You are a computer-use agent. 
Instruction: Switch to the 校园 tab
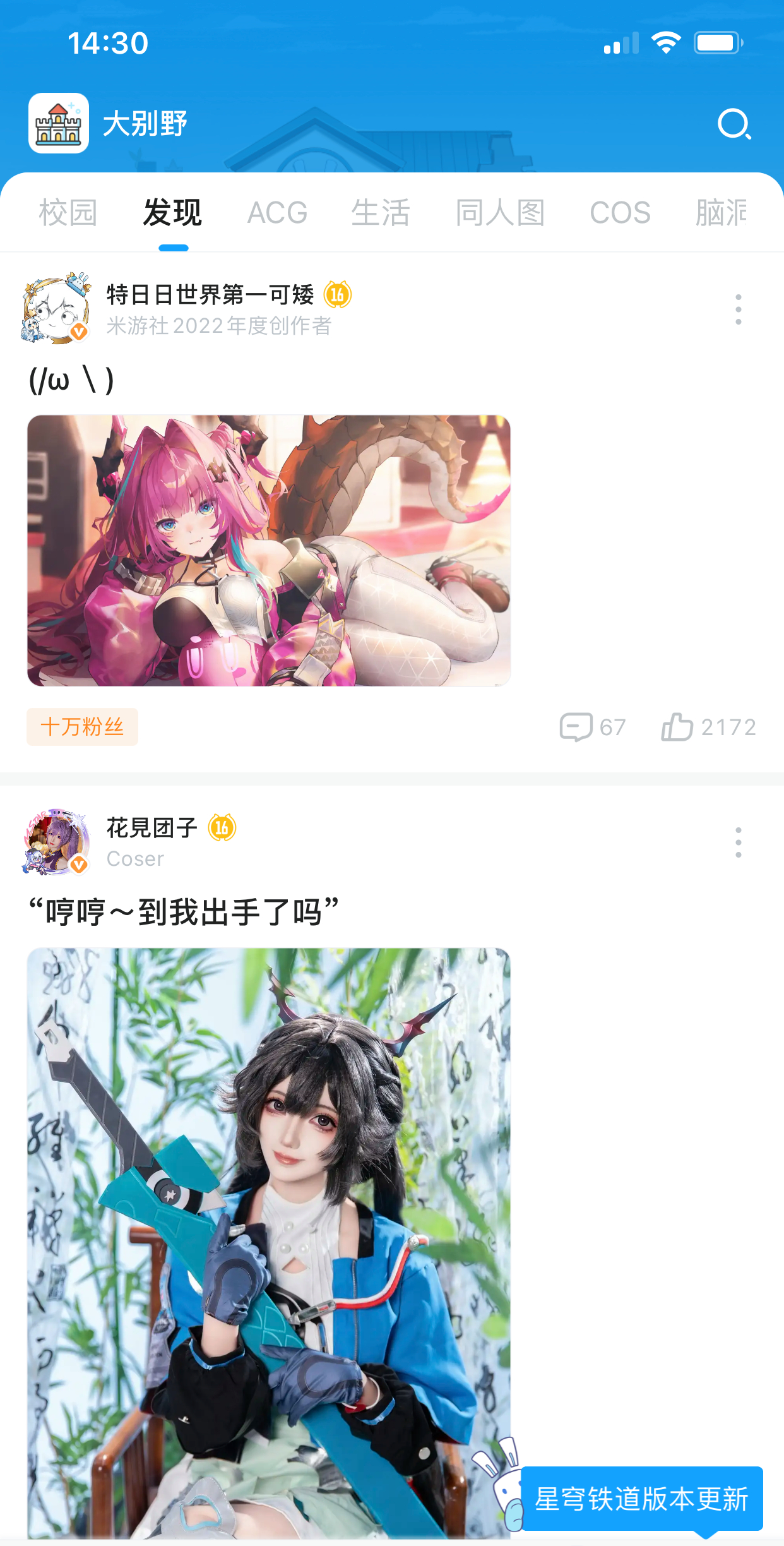coord(68,213)
